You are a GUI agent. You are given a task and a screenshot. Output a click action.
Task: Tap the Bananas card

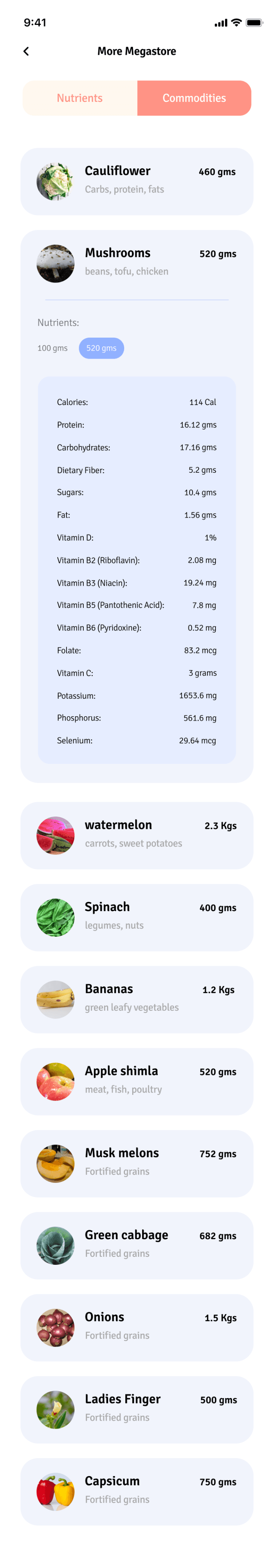click(x=137, y=999)
